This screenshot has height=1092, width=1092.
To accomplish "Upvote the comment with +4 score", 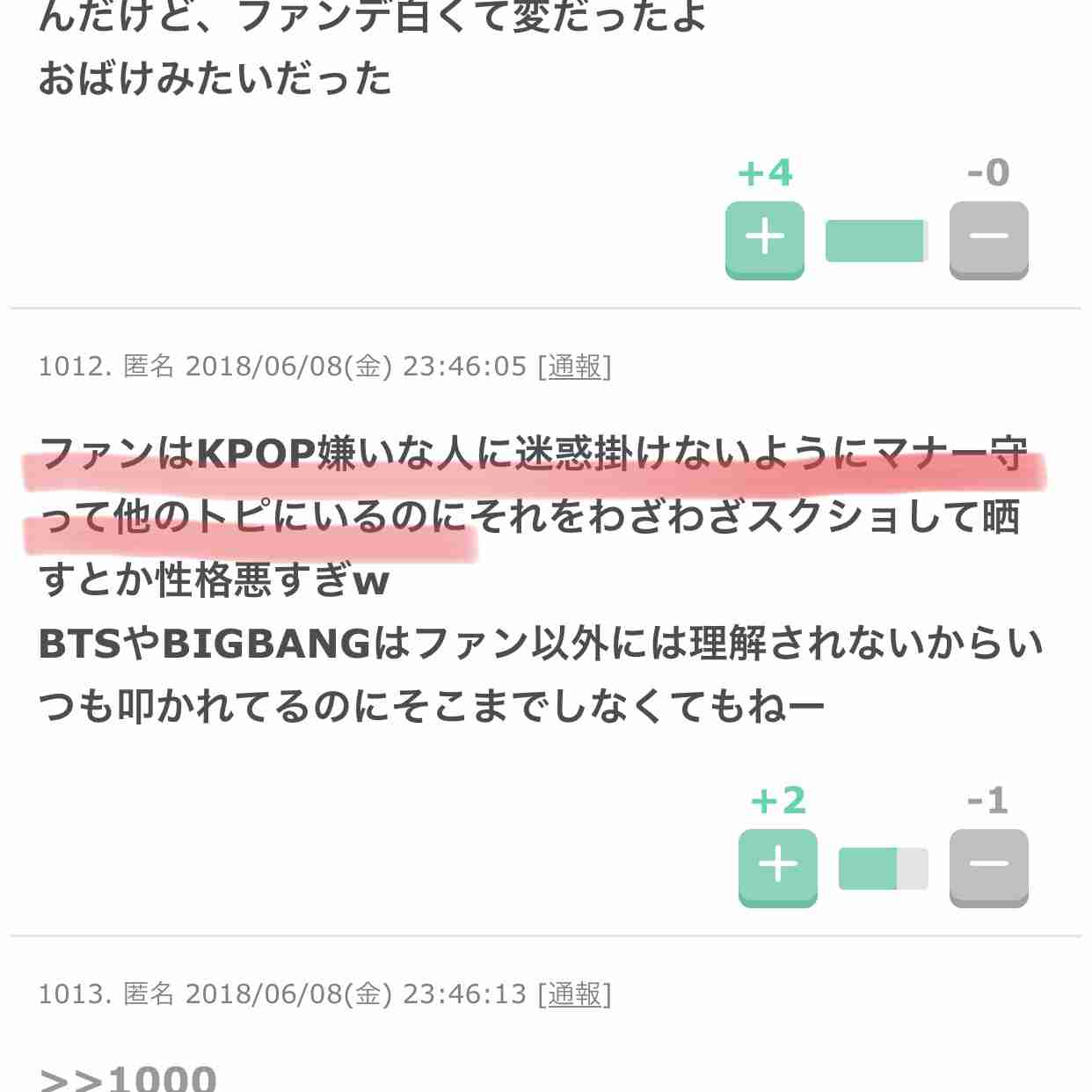I will pyautogui.click(x=764, y=239).
